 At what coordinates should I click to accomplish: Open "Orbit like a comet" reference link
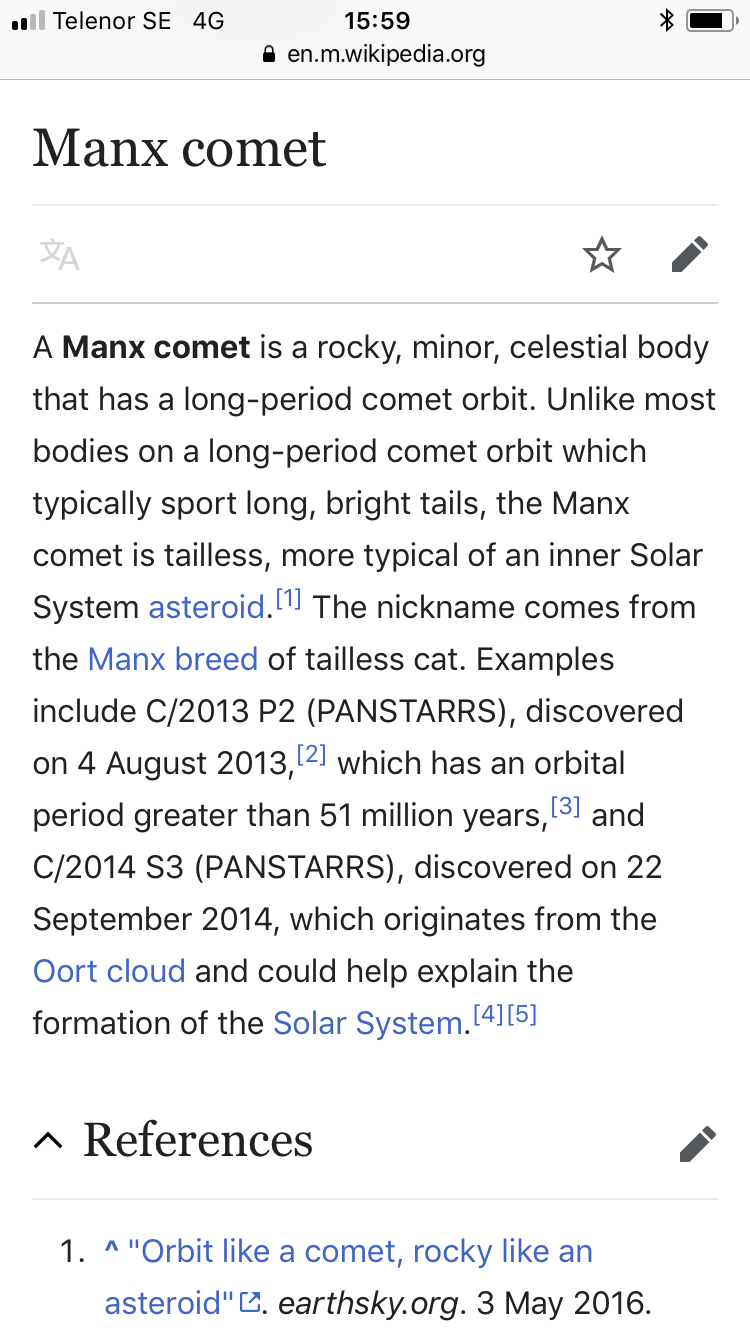360,1252
